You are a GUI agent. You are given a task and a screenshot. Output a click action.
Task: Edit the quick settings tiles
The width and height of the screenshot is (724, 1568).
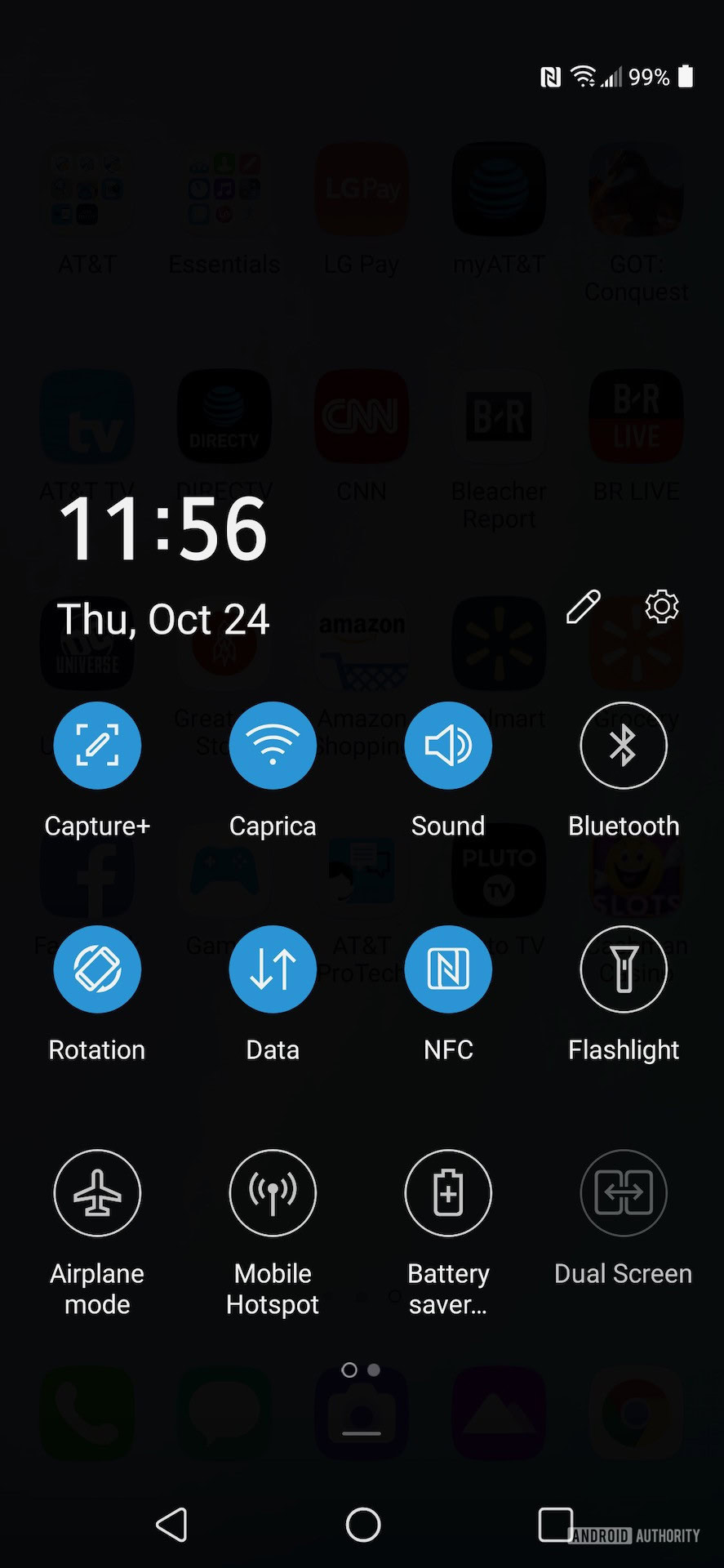click(583, 607)
